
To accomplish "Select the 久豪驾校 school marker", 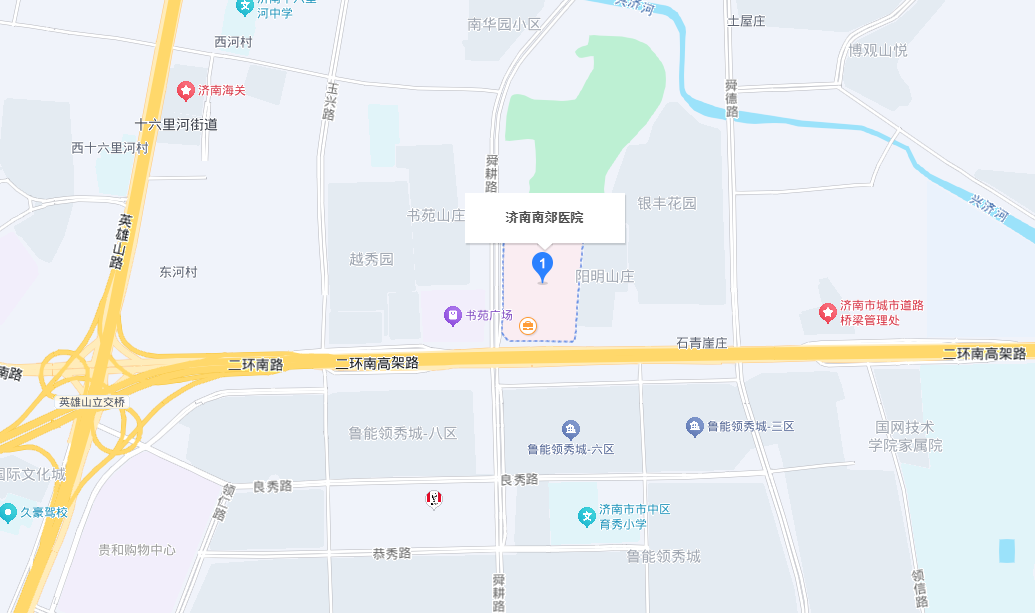I will [9, 512].
